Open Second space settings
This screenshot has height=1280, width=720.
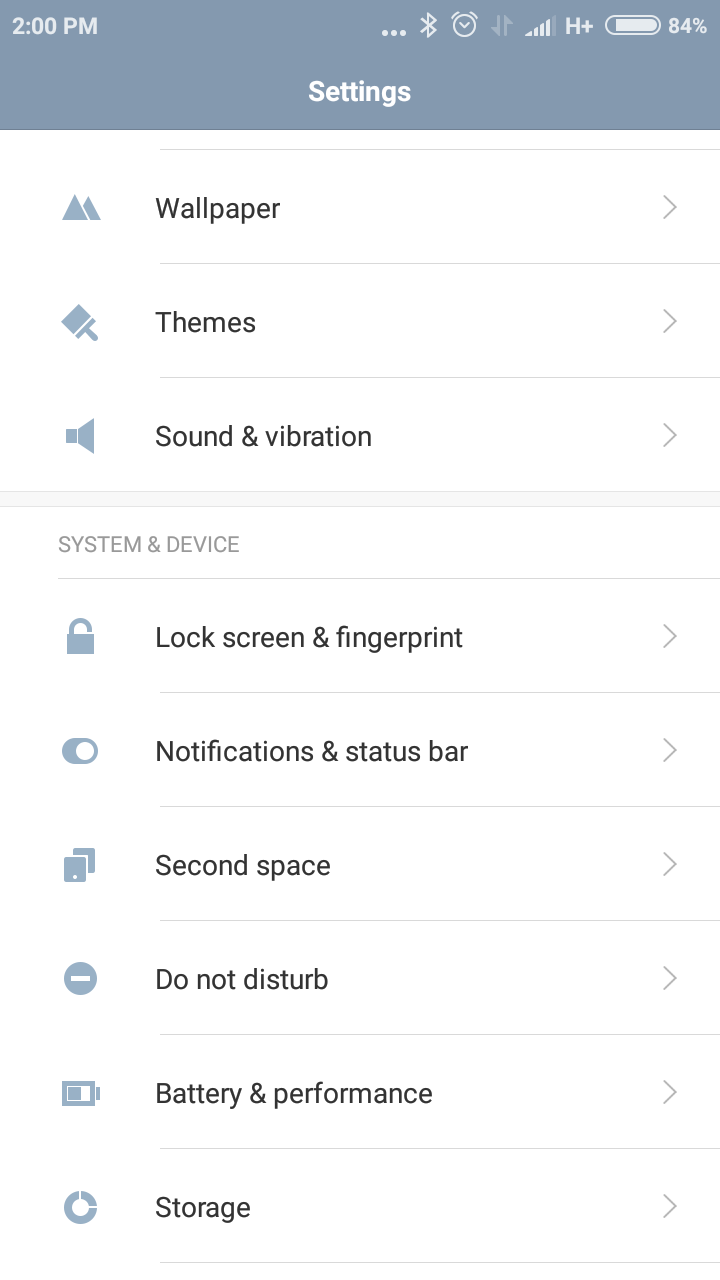click(x=360, y=864)
